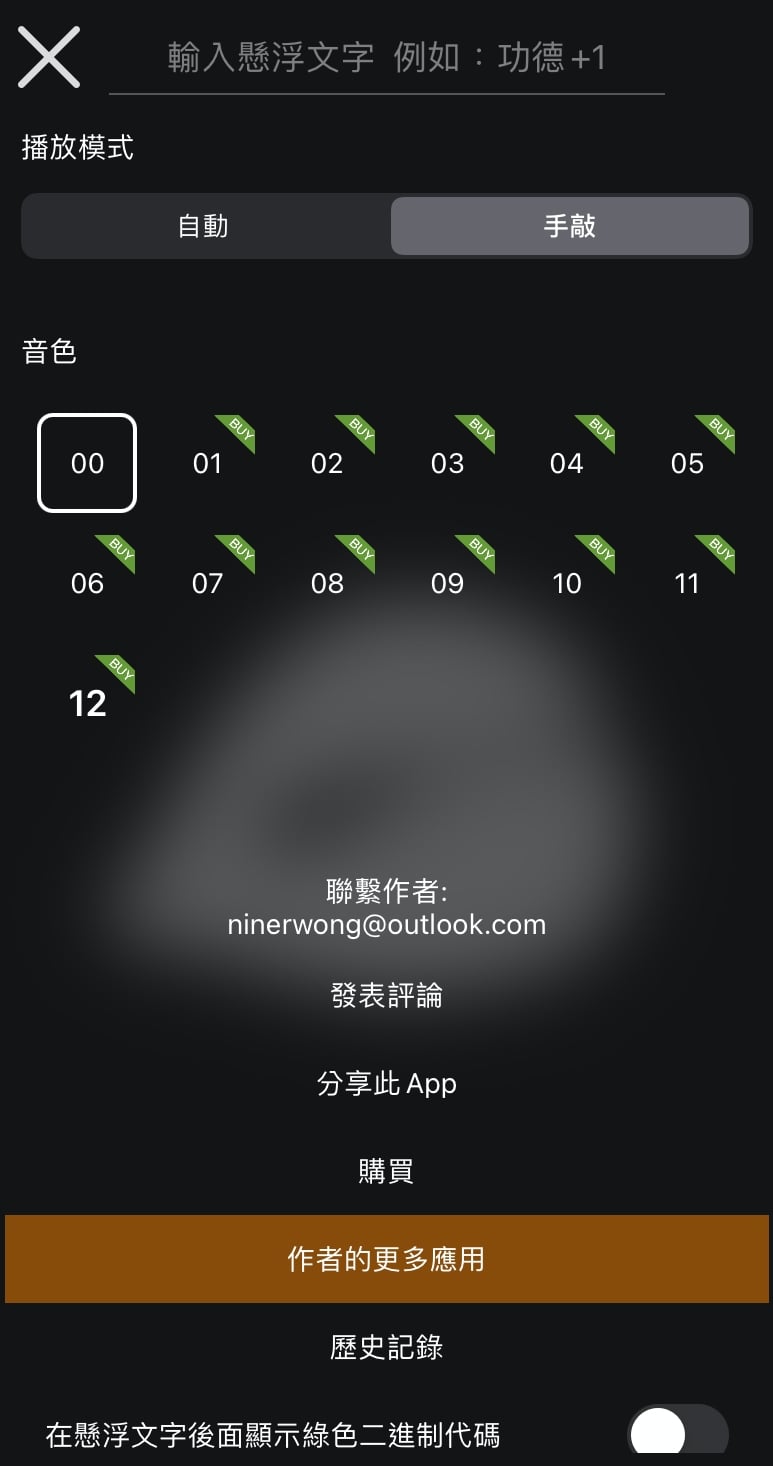Select sound tone 05
773x1466 pixels.
pyautogui.click(x=687, y=463)
